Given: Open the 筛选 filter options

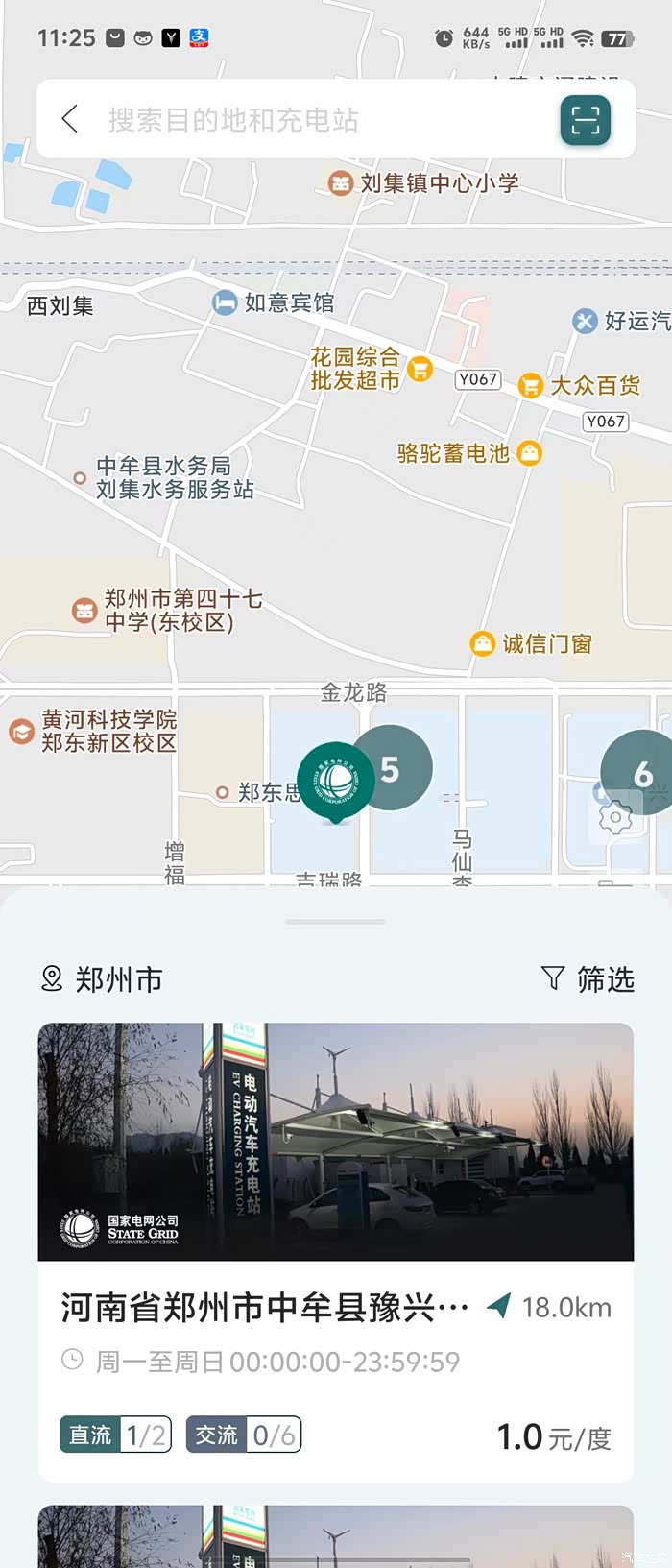Looking at the screenshot, I should click(x=588, y=978).
